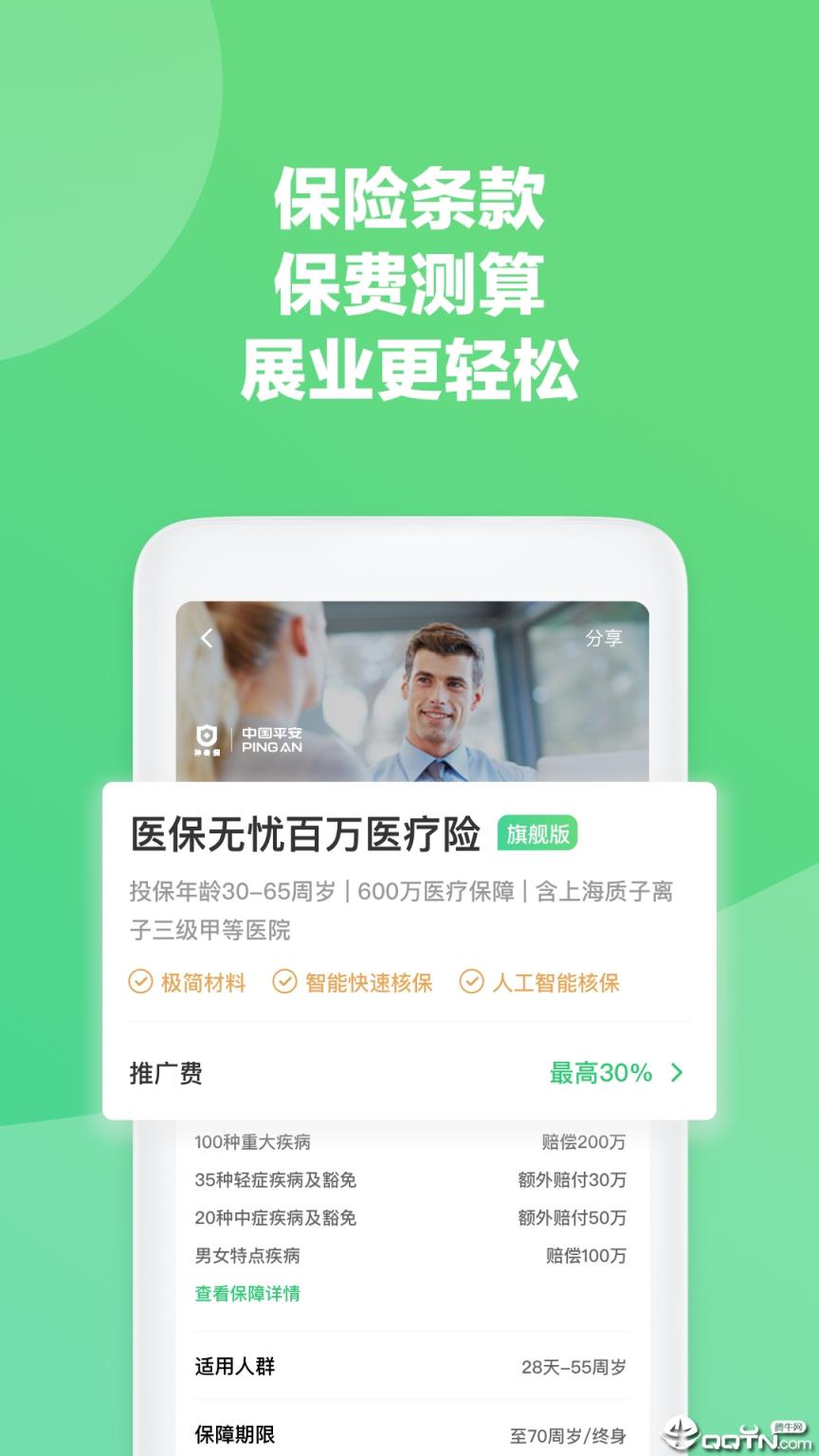Tap the product banner photo of two people
Screen dimensions: 819x1456
409,682
